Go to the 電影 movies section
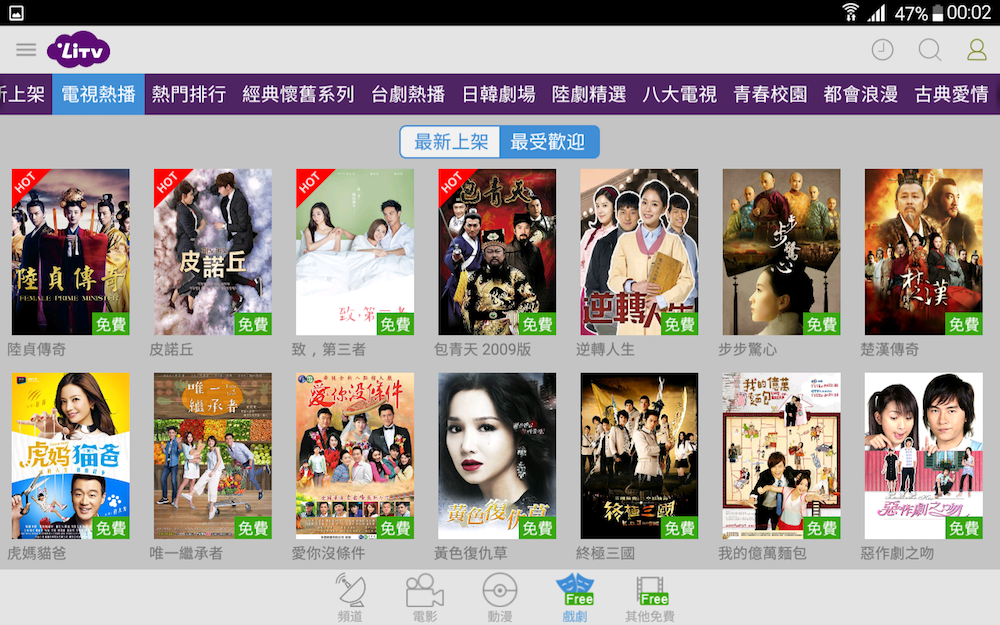 tap(424, 598)
